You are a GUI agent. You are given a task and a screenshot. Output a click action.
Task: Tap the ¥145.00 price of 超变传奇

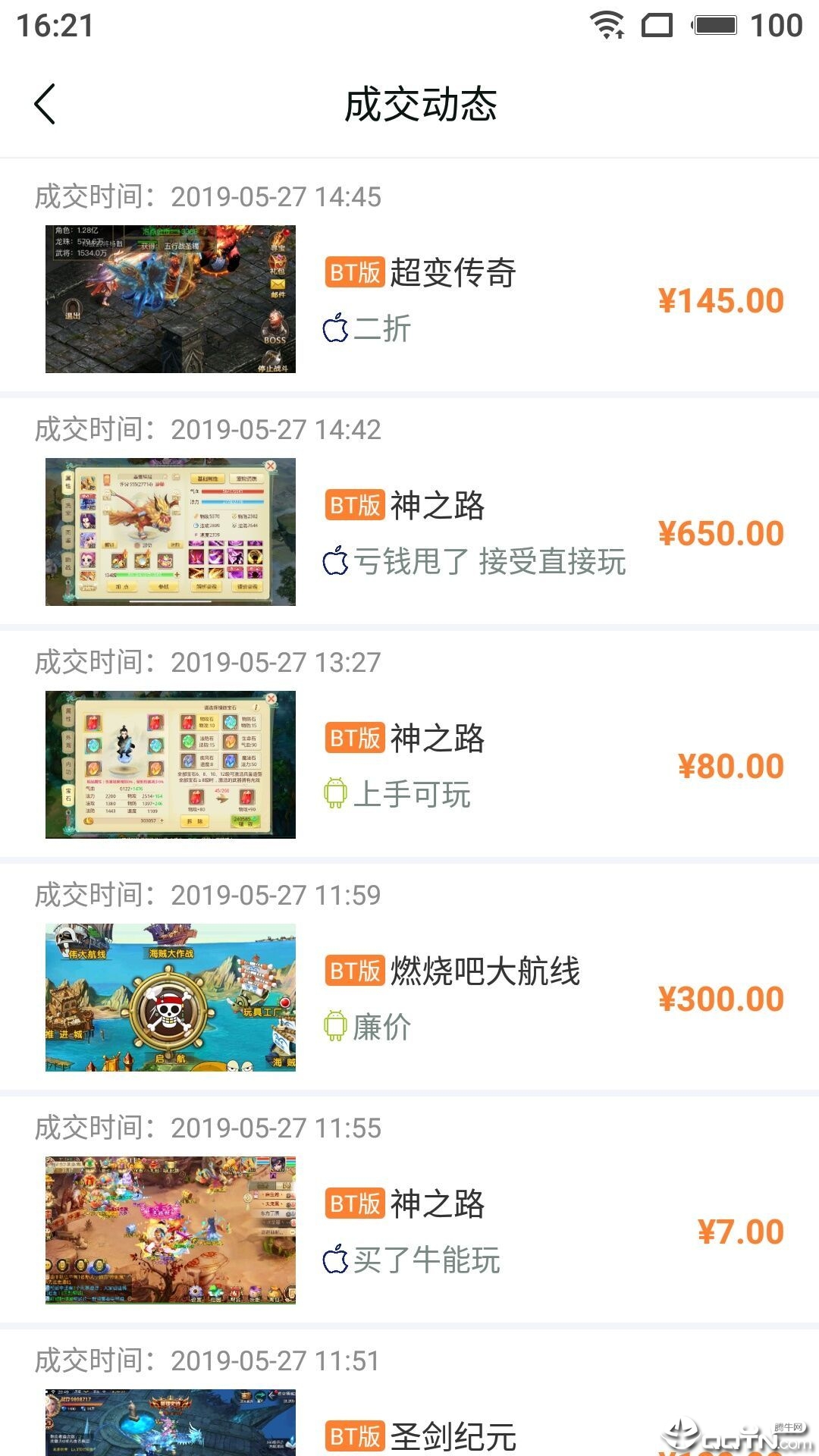pos(720,300)
